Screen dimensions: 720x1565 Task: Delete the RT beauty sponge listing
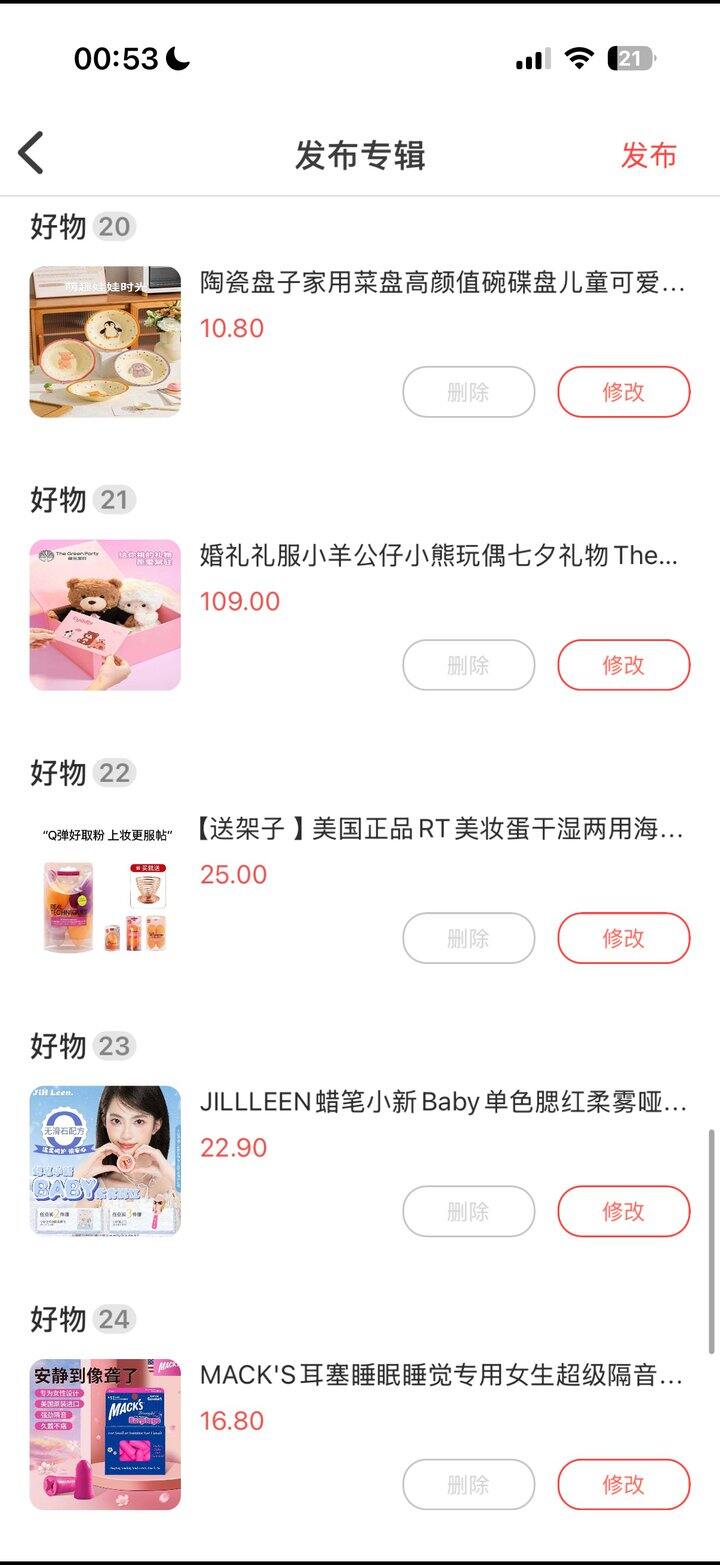click(x=468, y=938)
